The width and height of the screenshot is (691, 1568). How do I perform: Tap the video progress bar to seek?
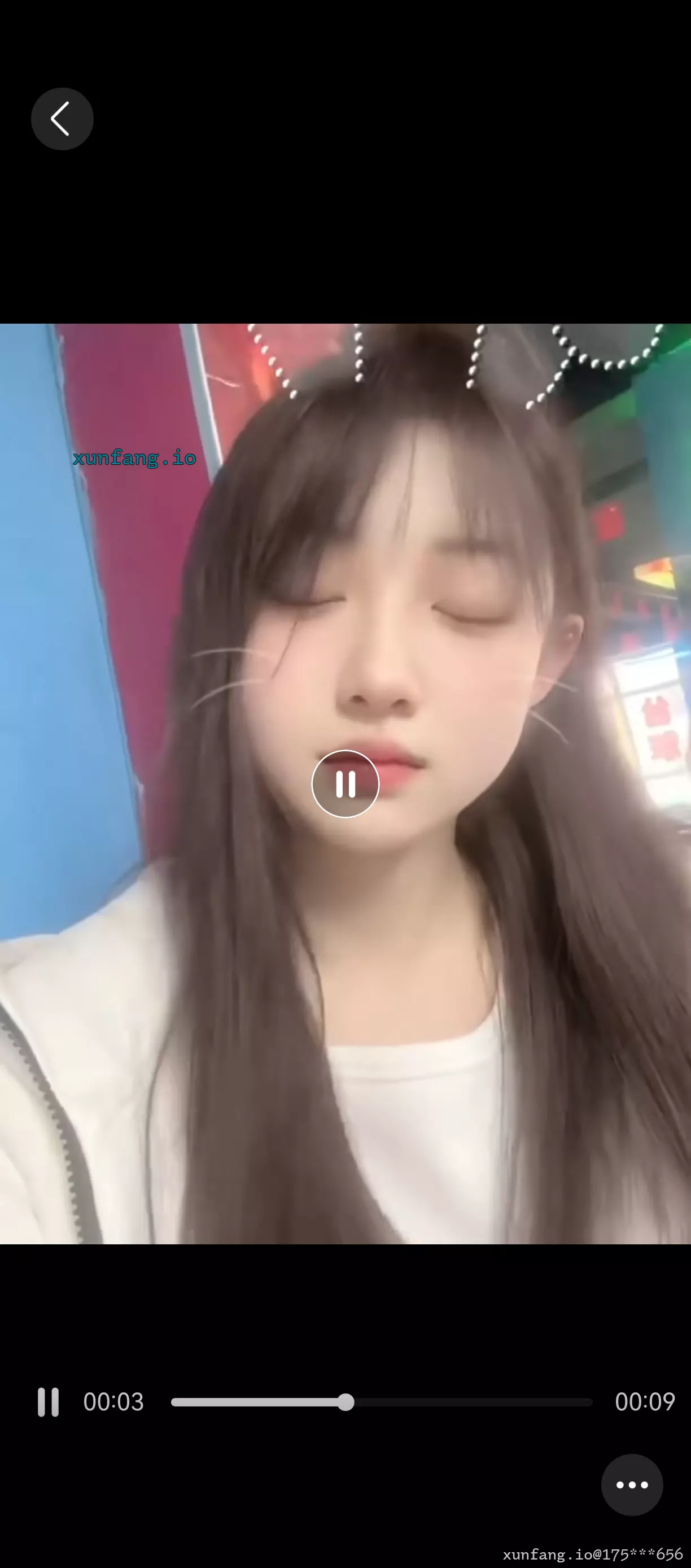coord(382,1402)
